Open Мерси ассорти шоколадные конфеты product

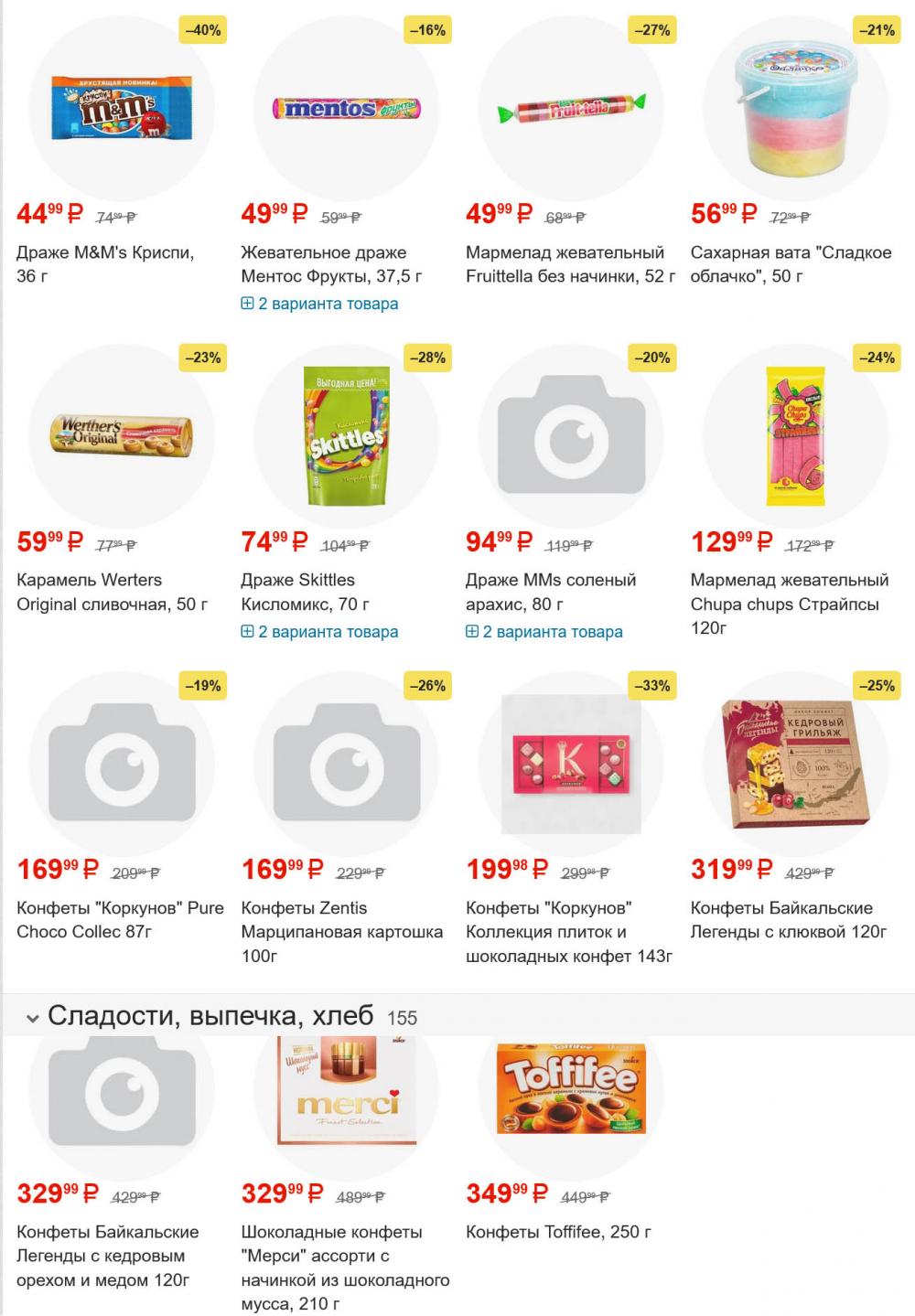(344, 1267)
